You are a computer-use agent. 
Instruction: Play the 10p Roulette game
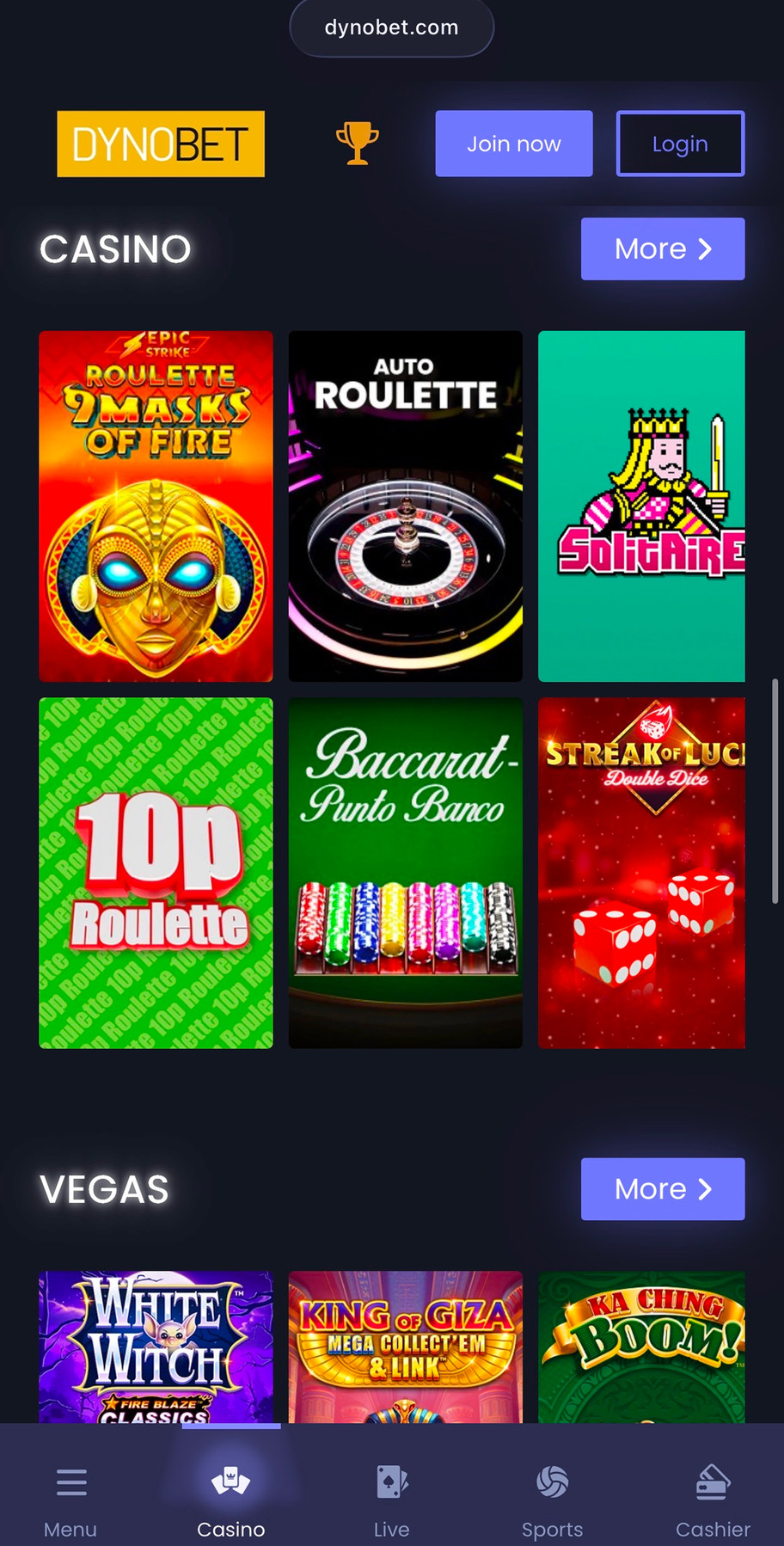pyautogui.click(x=156, y=872)
